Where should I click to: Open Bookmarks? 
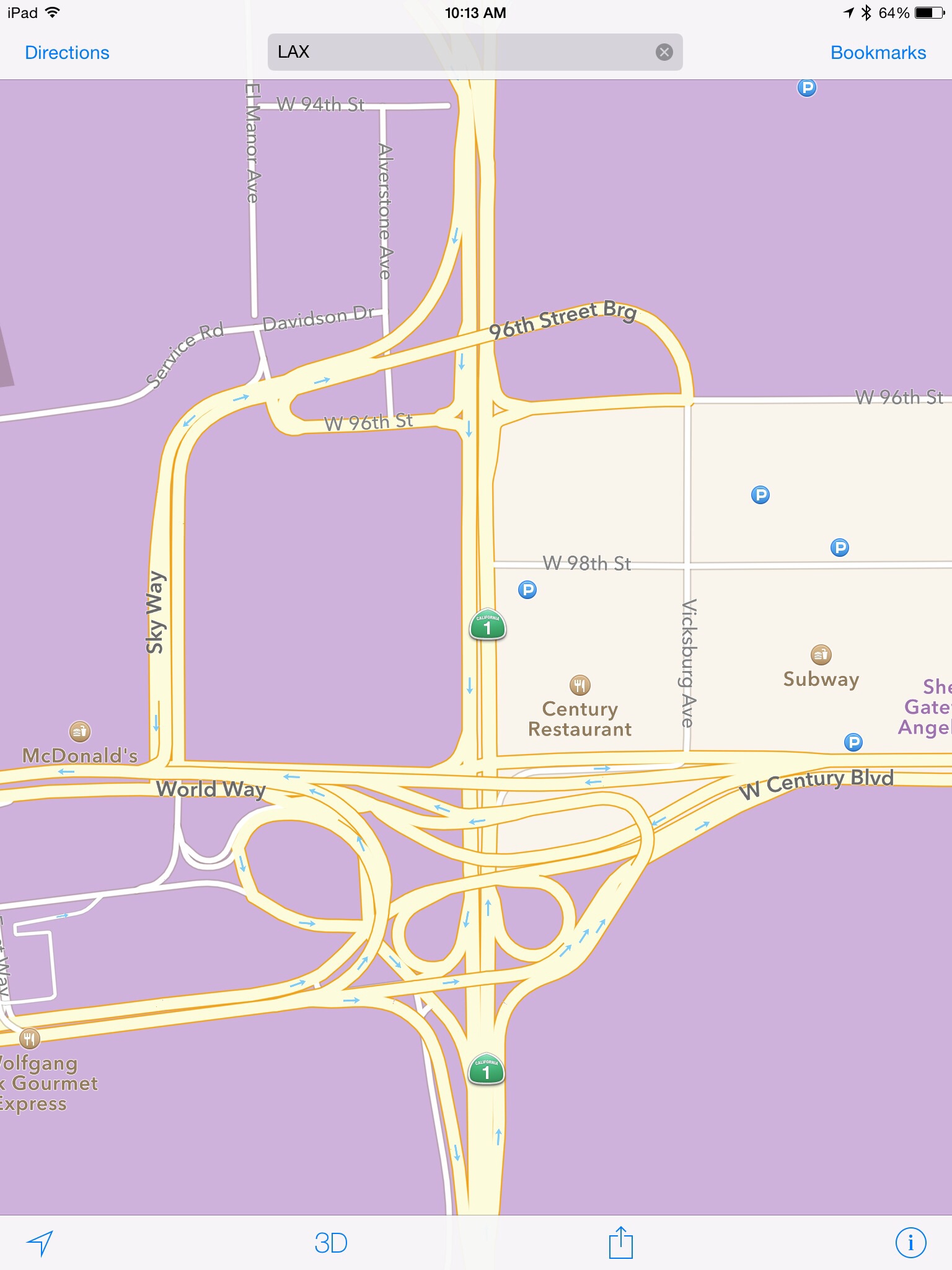tap(878, 53)
